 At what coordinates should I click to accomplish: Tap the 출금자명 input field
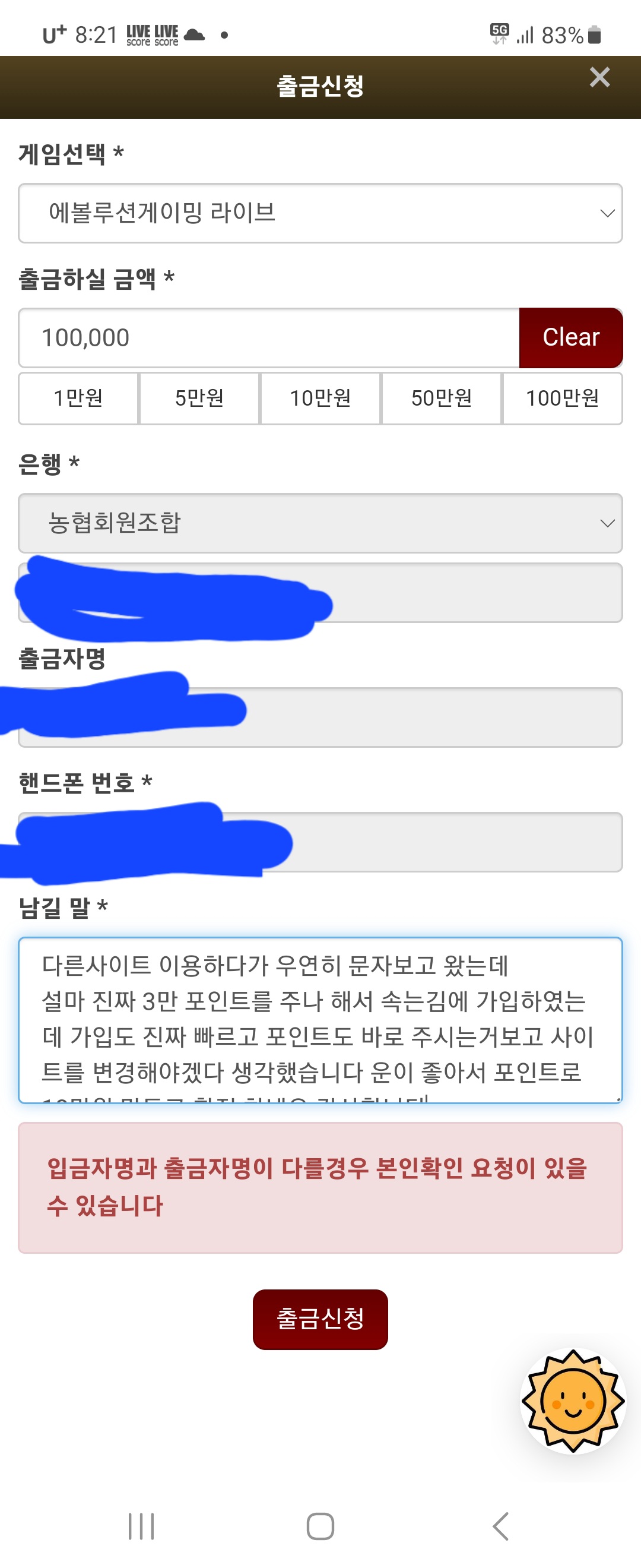point(320,717)
